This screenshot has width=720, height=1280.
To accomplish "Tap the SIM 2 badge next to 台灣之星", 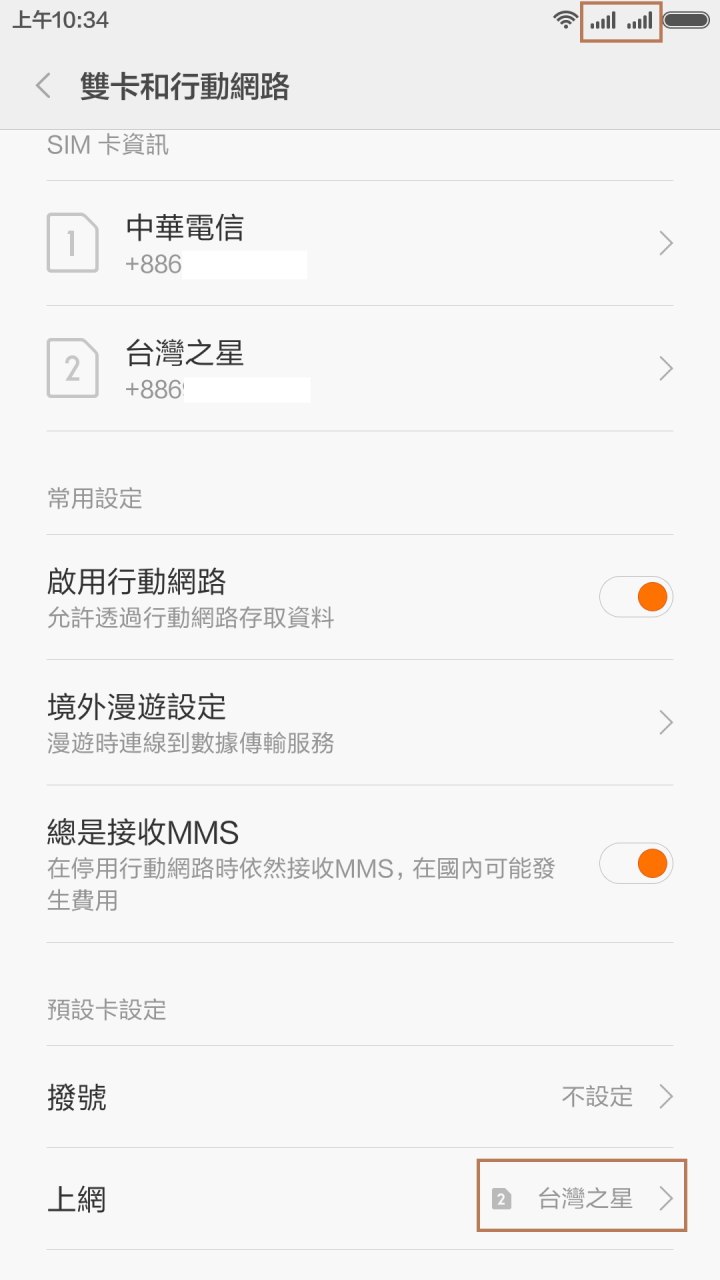I will pyautogui.click(x=503, y=1197).
